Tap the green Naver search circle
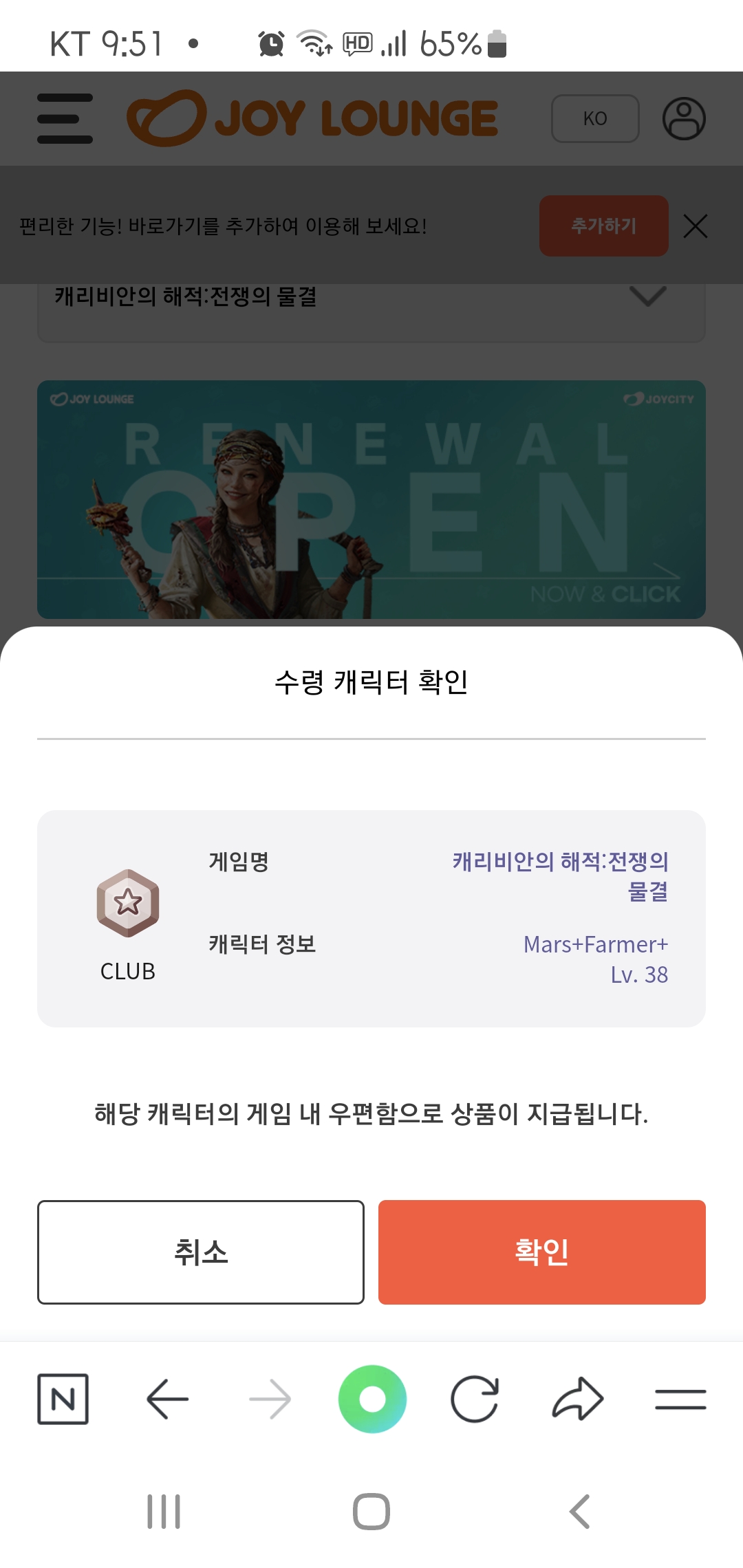 click(x=372, y=1399)
